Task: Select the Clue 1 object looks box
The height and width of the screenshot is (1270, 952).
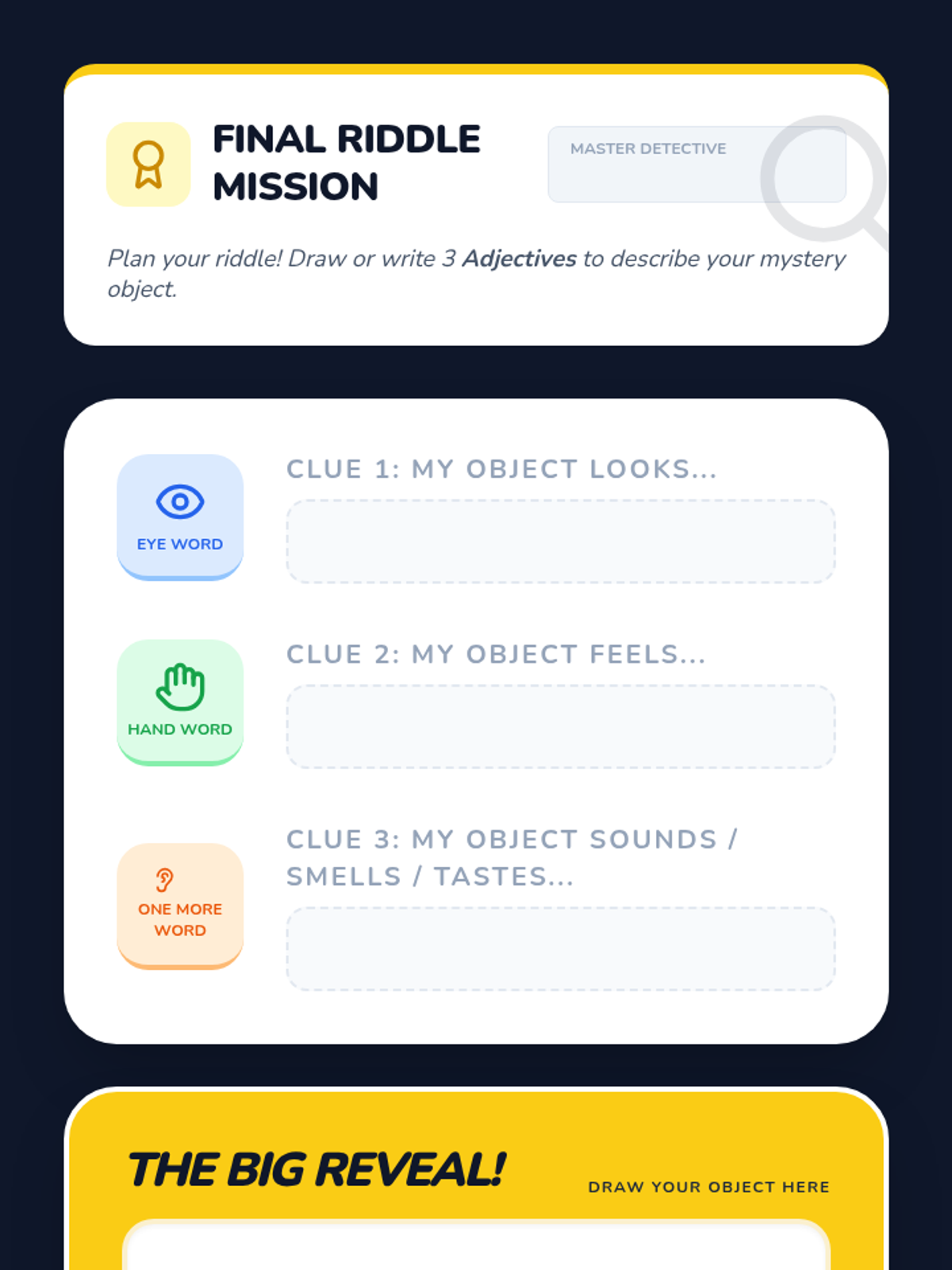Action: [x=561, y=541]
